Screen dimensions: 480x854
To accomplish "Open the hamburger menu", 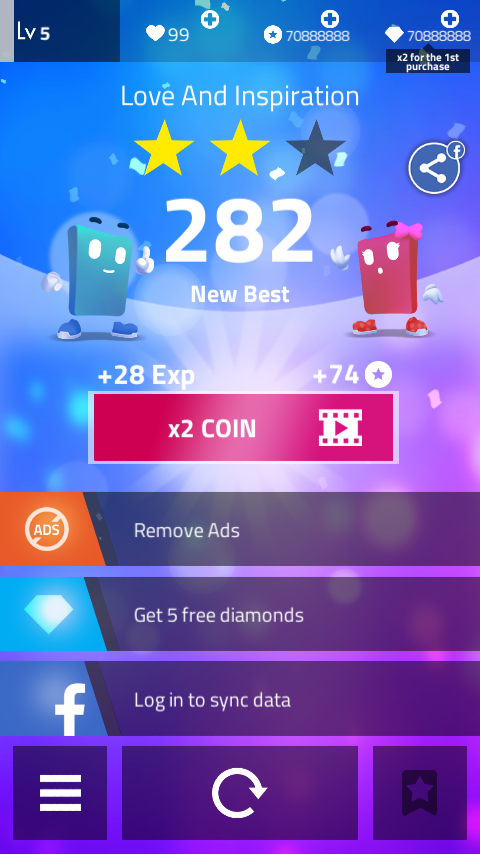I will (x=60, y=793).
